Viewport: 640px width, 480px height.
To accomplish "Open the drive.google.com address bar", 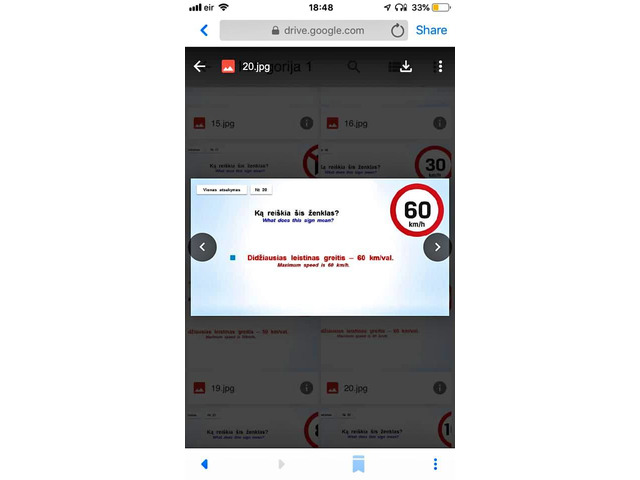I will [310, 31].
